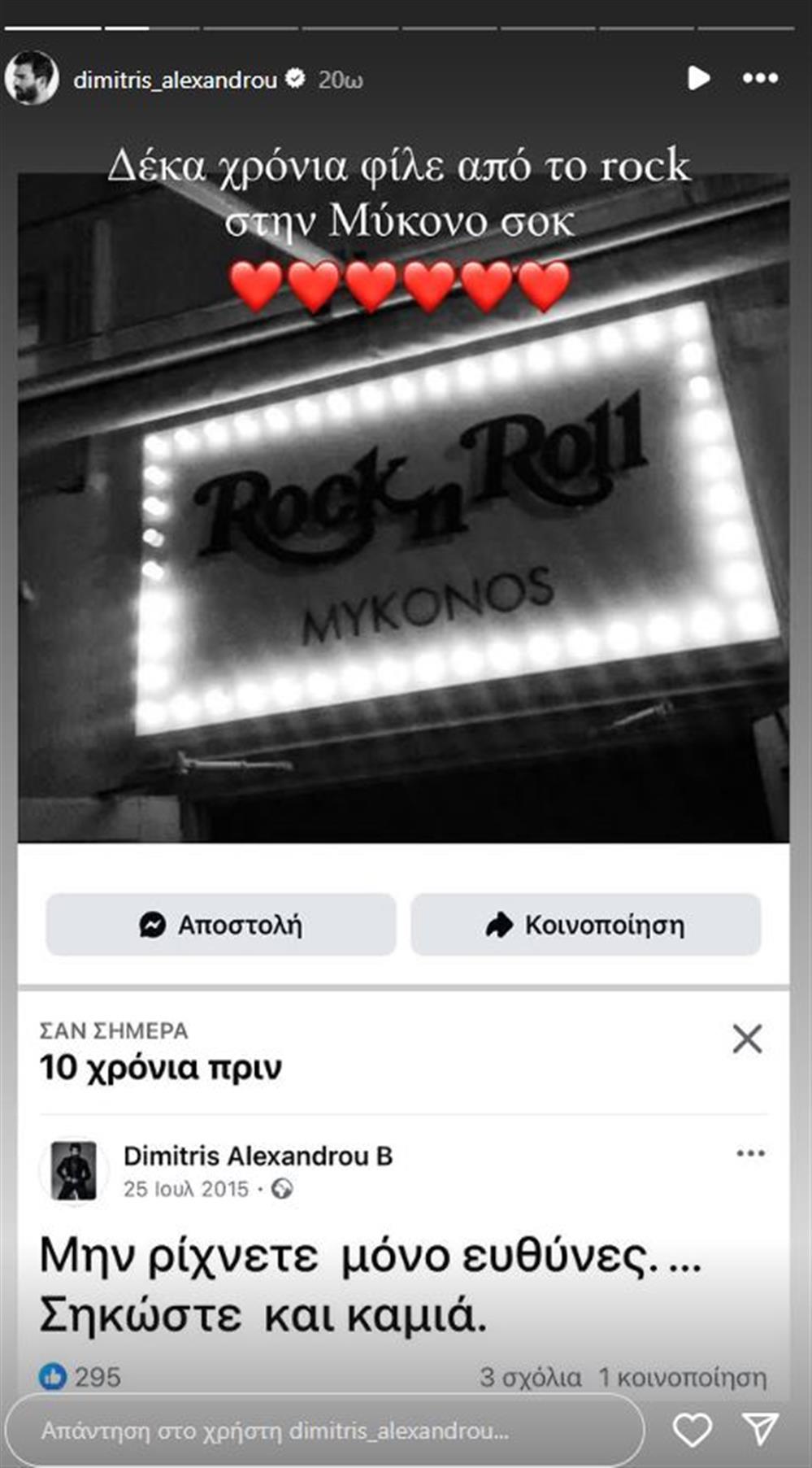The image size is (812, 1468).
Task: Open the three-dot menu of the story
Action: click(x=759, y=80)
